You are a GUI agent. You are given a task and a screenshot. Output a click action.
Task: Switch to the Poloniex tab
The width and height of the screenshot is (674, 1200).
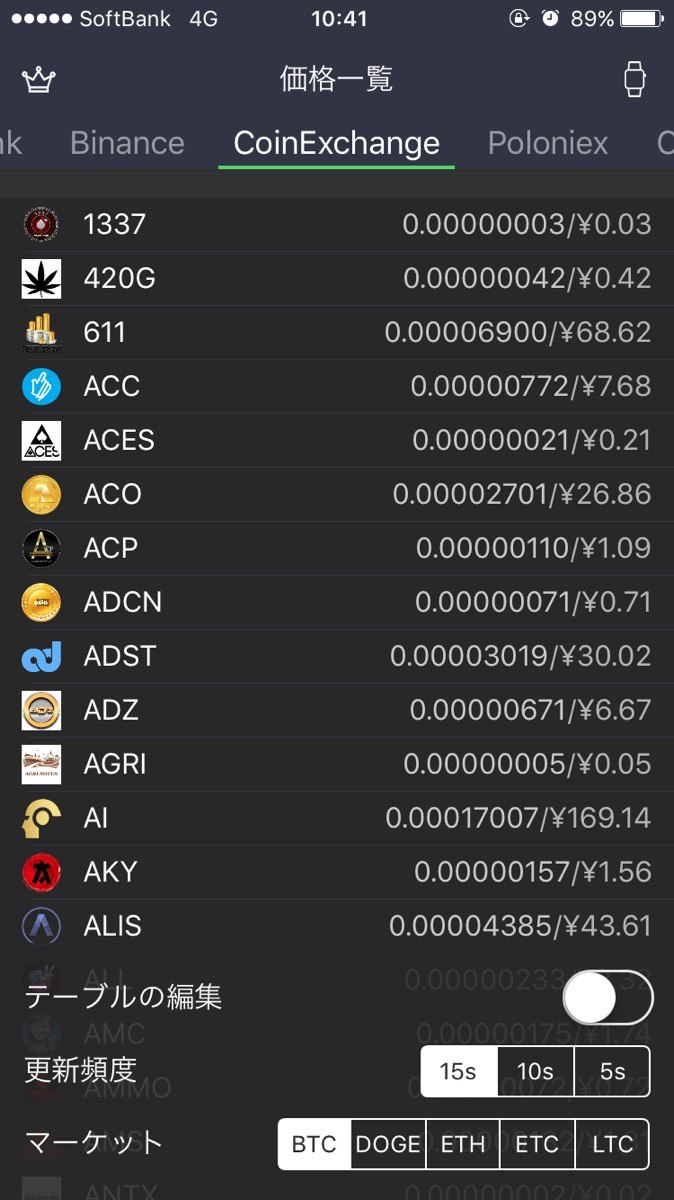pos(547,143)
